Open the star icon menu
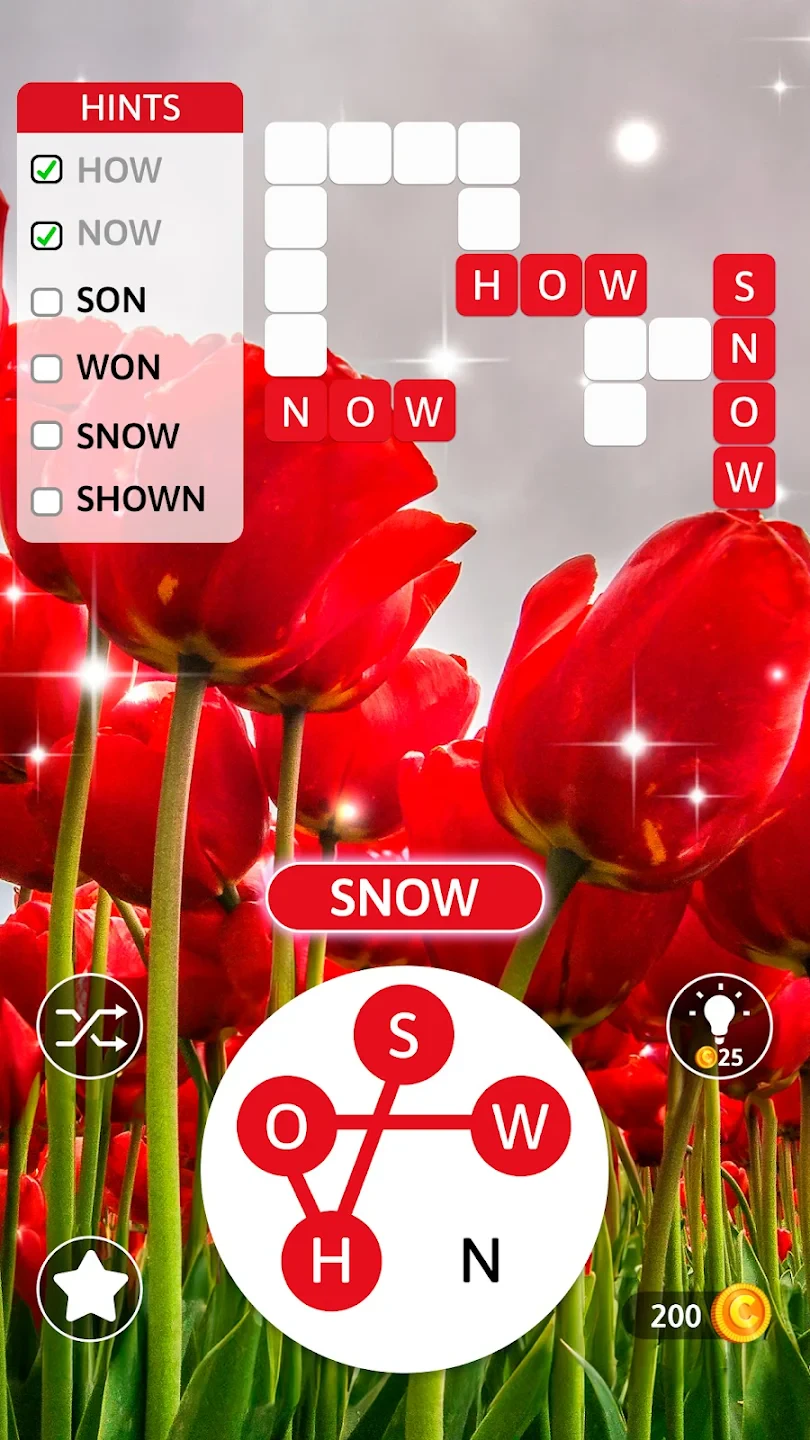This screenshot has width=810, height=1440. 90,1288
